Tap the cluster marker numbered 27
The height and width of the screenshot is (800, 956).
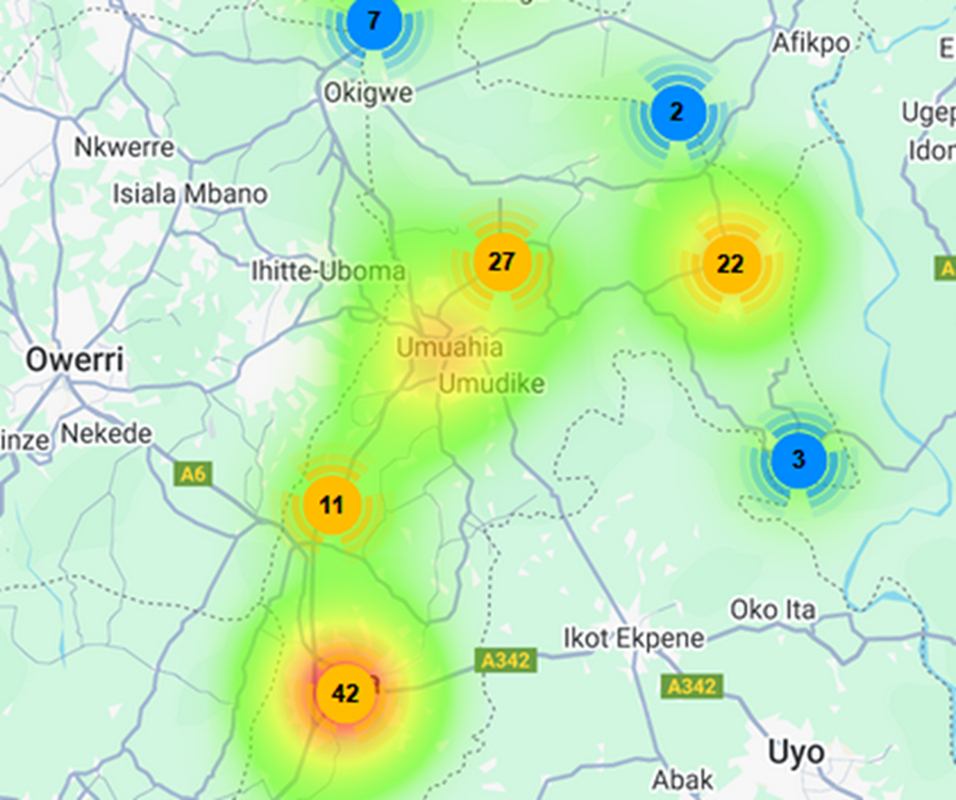pos(501,262)
